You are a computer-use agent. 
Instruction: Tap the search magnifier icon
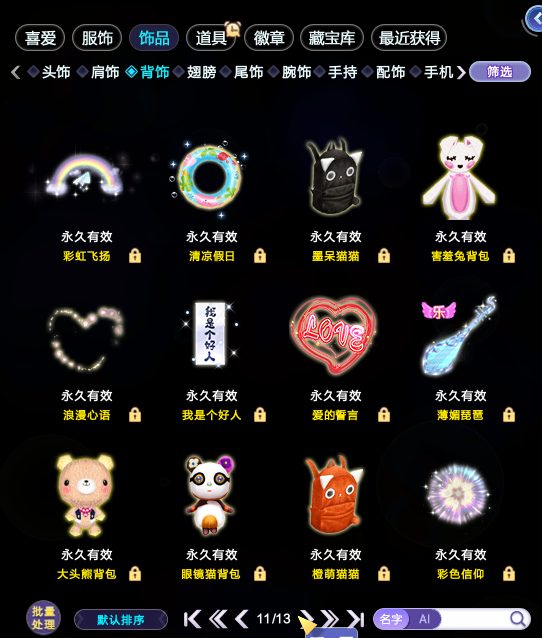click(x=518, y=619)
